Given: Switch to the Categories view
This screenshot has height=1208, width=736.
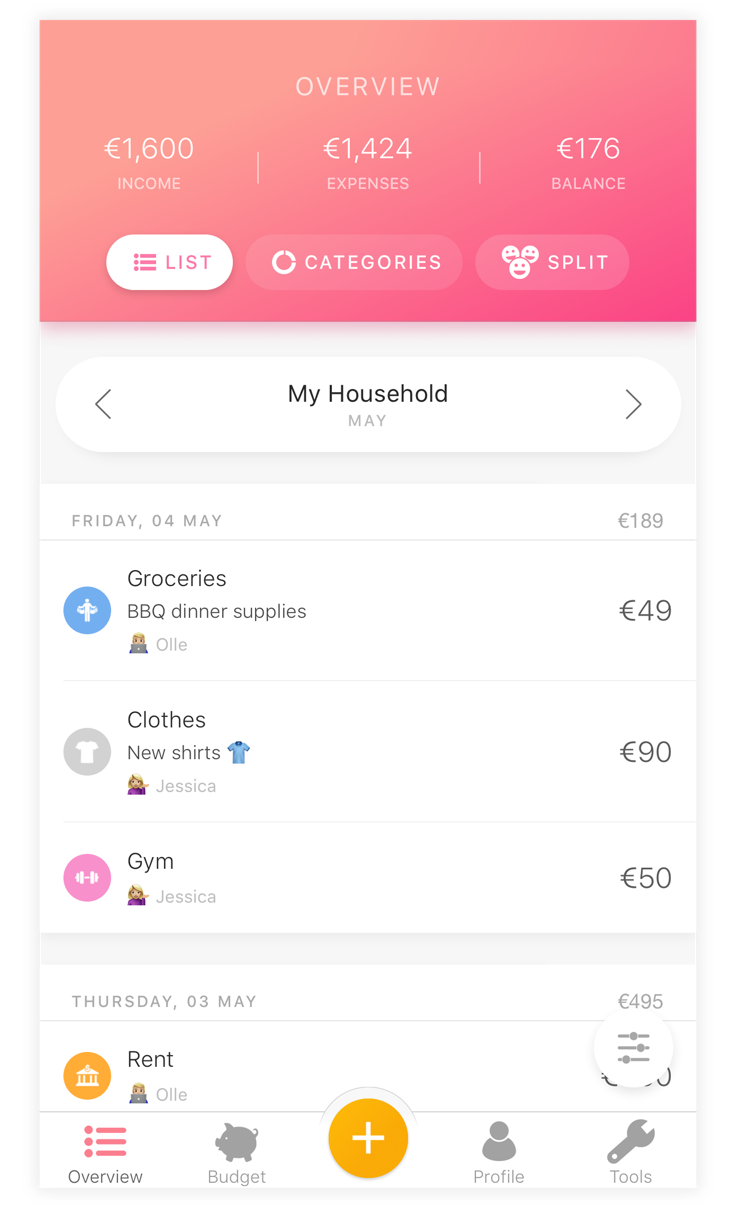Looking at the screenshot, I should click(354, 262).
